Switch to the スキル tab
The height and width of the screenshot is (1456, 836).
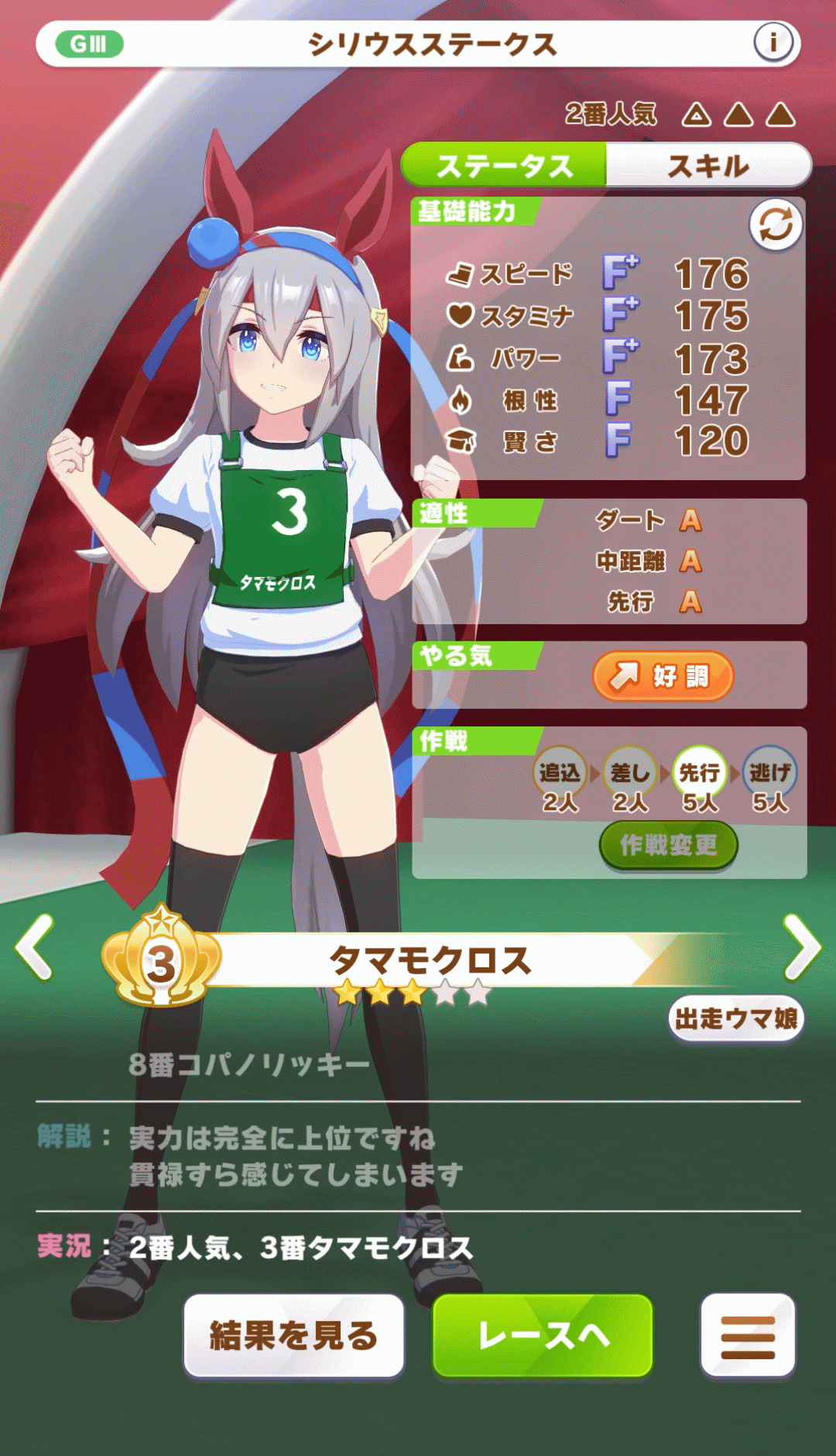(708, 165)
